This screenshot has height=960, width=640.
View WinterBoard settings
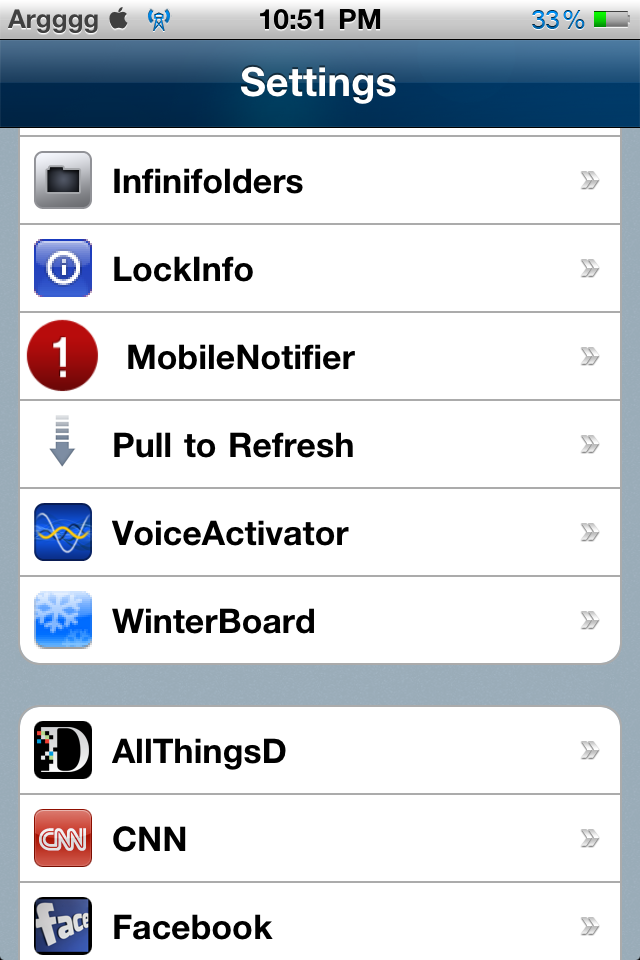click(320, 621)
